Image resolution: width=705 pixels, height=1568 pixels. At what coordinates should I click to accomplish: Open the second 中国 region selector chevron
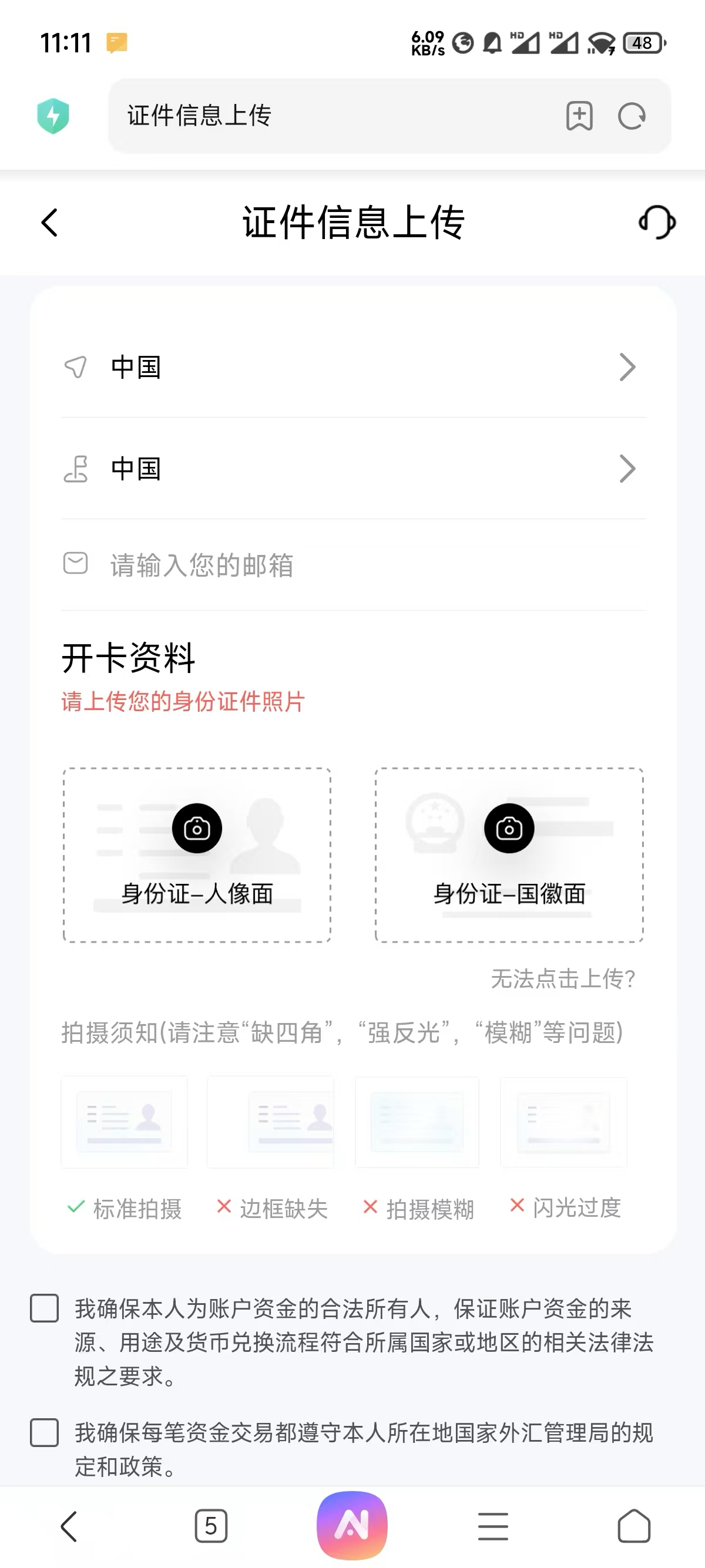coord(627,469)
